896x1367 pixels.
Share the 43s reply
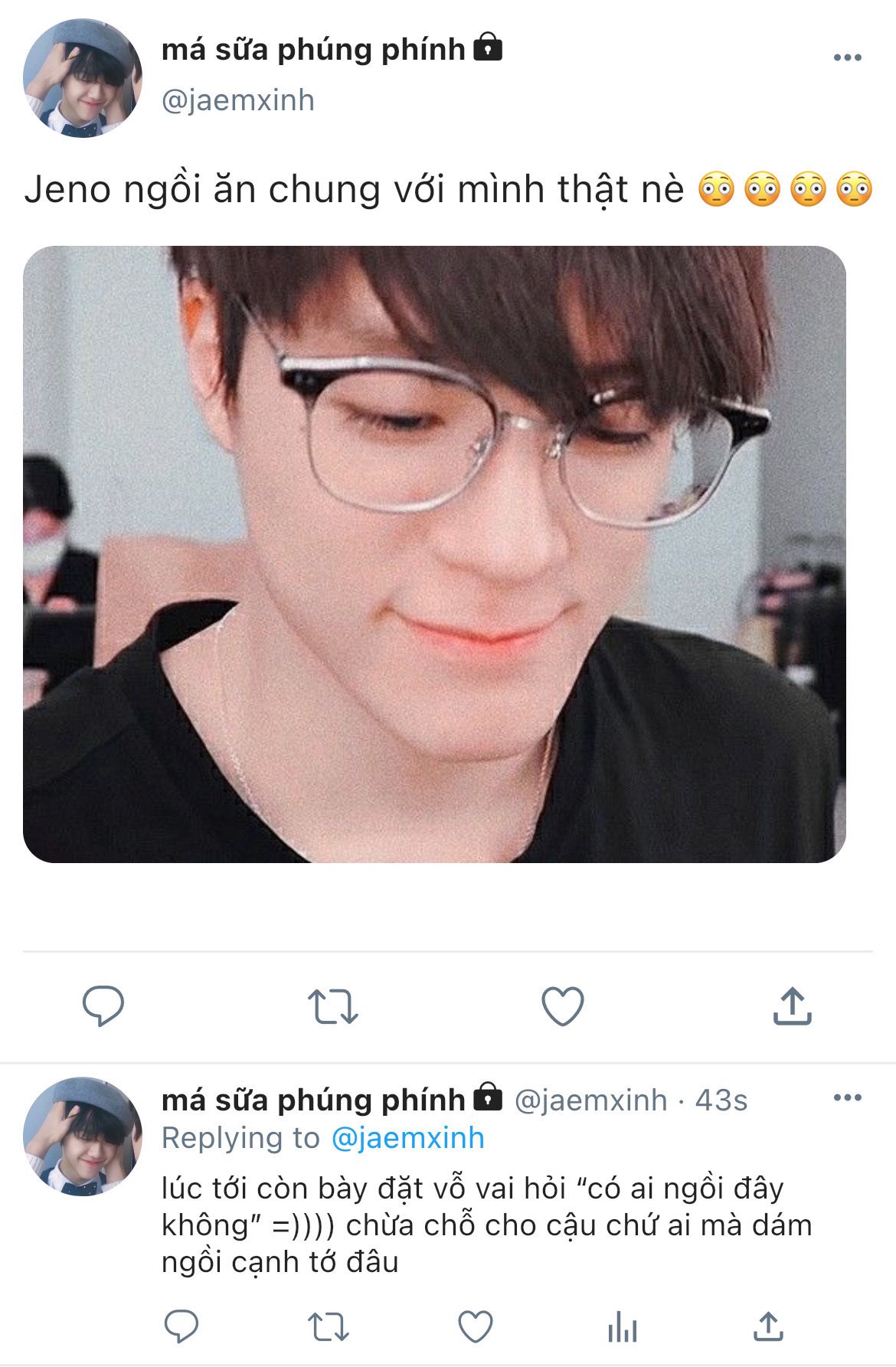point(768,1326)
